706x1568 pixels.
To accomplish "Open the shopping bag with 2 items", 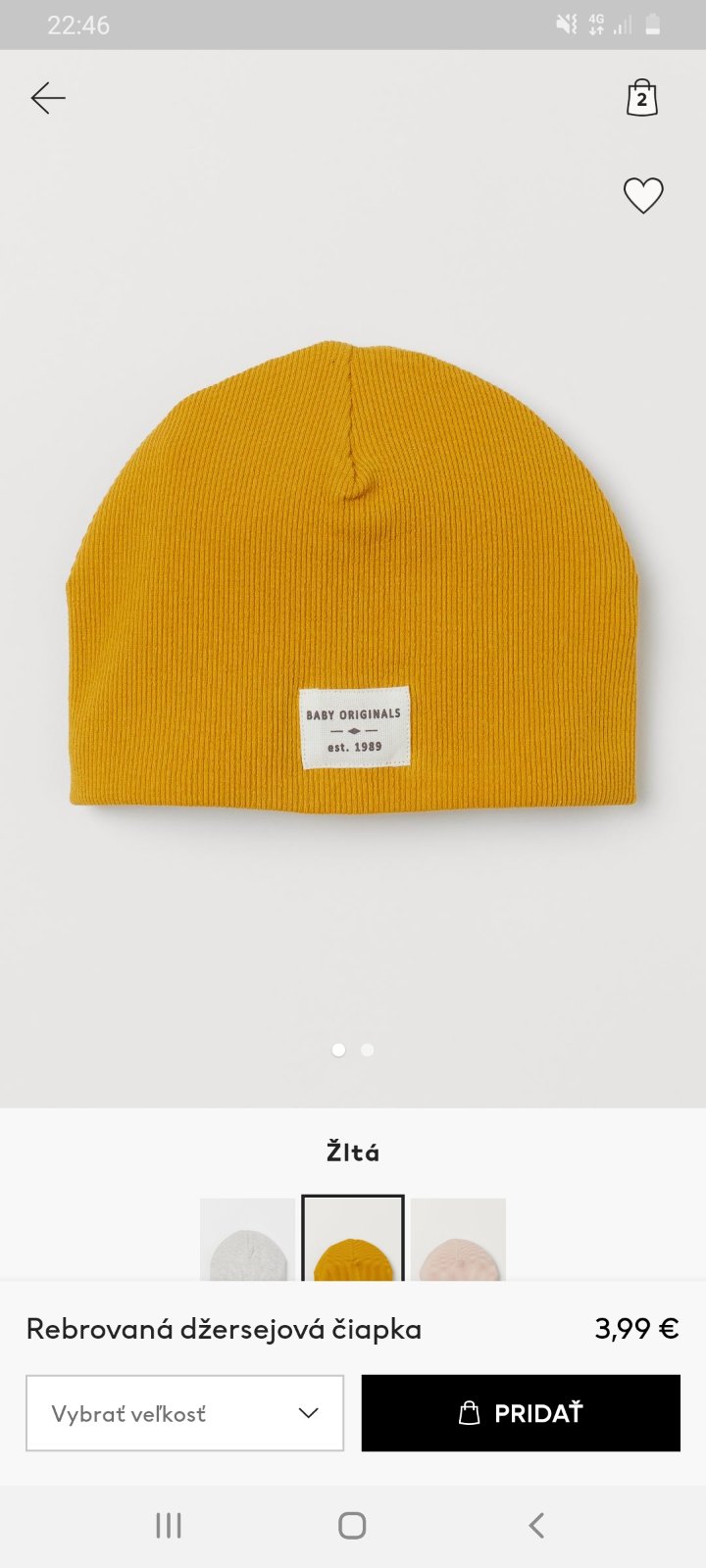I will [641, 98].
